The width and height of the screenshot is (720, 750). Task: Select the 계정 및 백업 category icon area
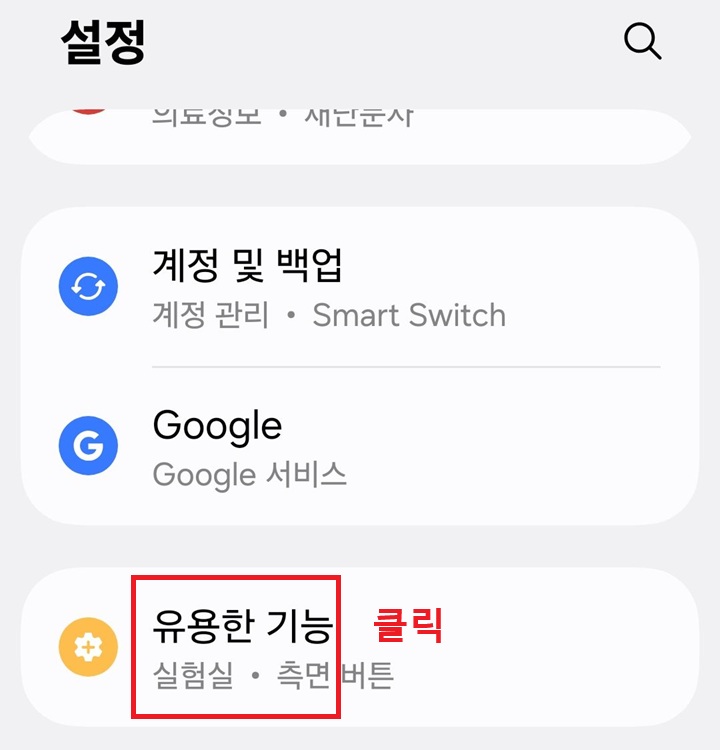[x=88, y=286]
